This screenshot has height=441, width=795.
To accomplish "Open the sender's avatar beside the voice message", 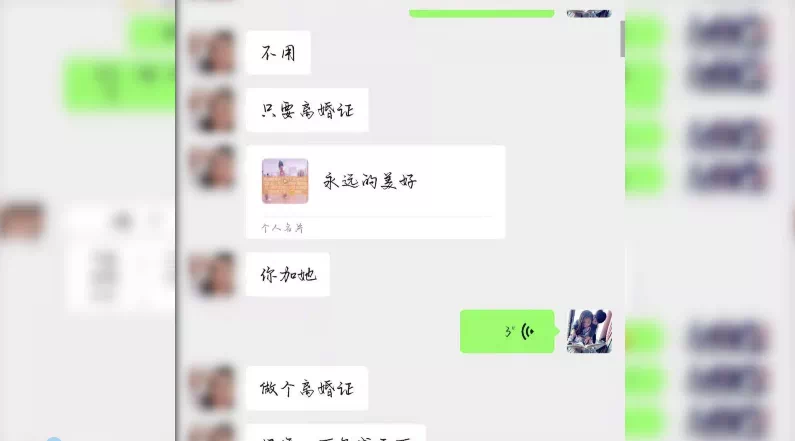I will [589, 331].
